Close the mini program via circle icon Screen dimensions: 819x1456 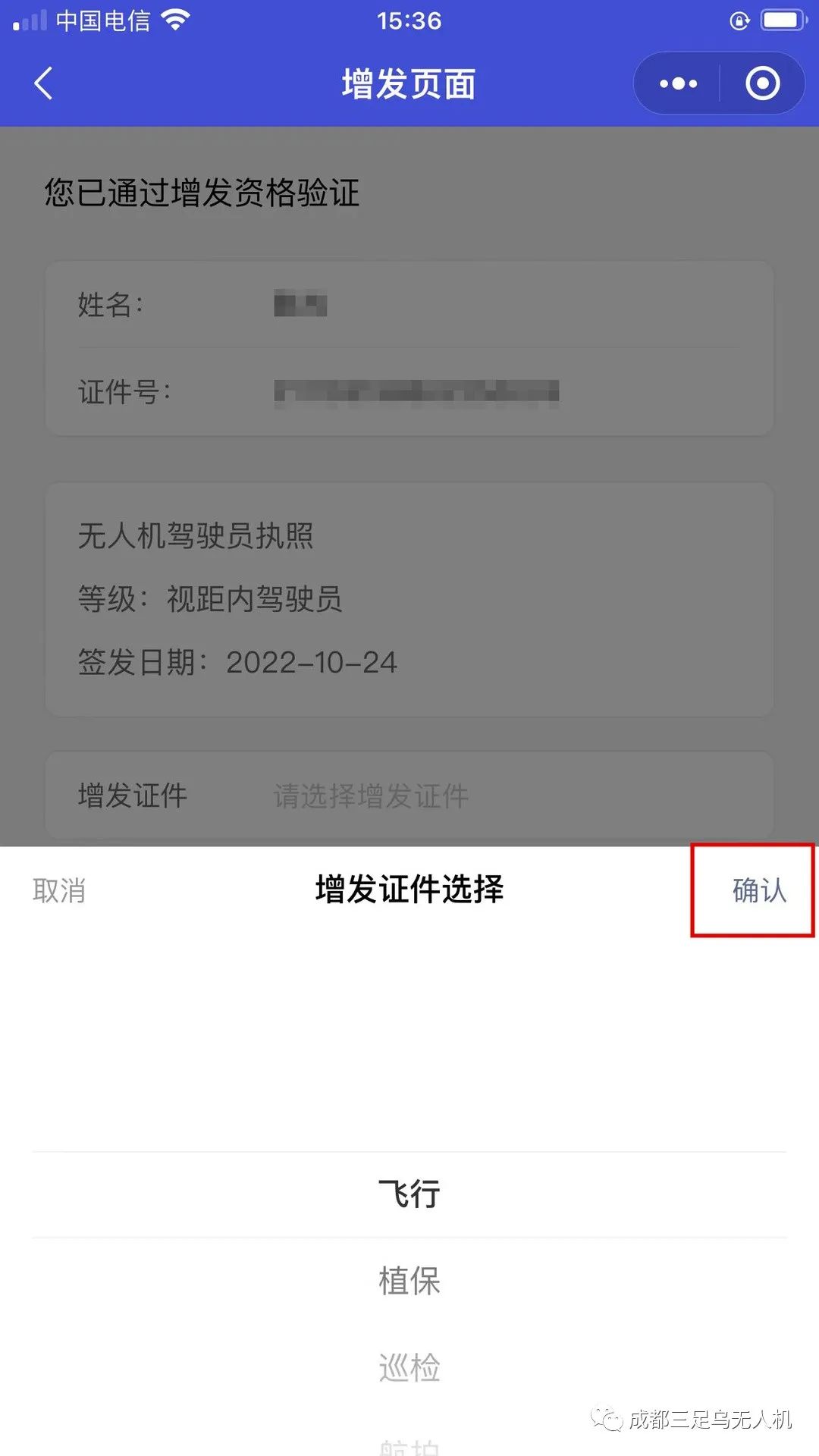click(x=762, y=83)
